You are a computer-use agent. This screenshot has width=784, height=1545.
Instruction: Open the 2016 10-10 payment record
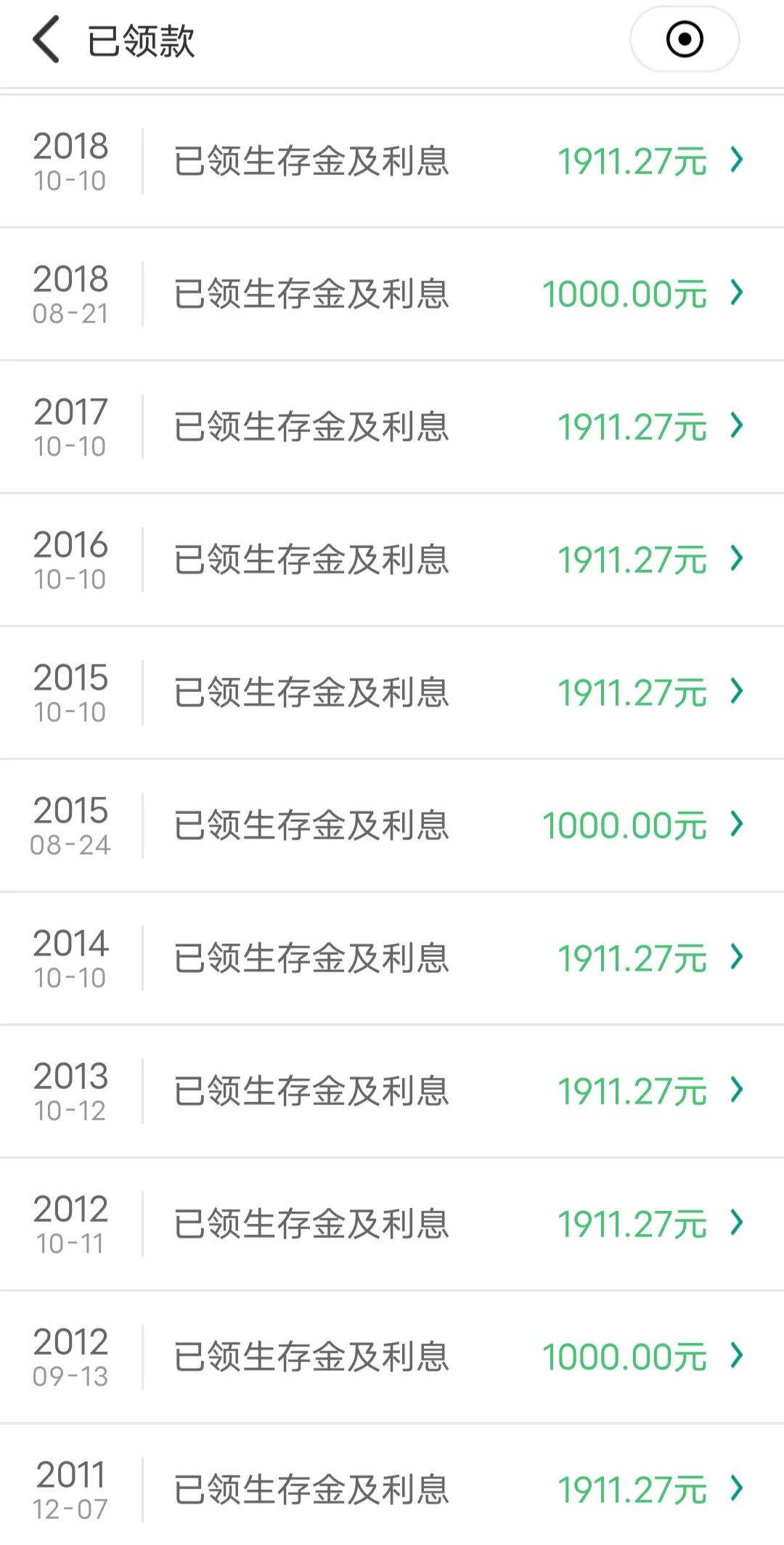coord(392,560)
